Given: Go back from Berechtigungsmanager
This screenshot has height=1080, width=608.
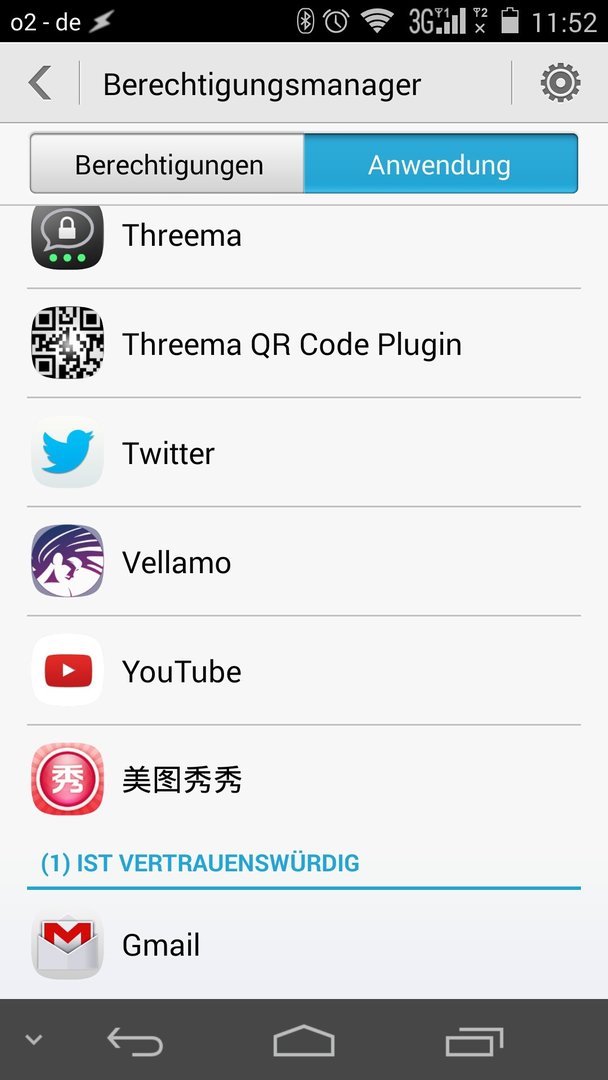Looking at the screenshot, I should point(39,83).
